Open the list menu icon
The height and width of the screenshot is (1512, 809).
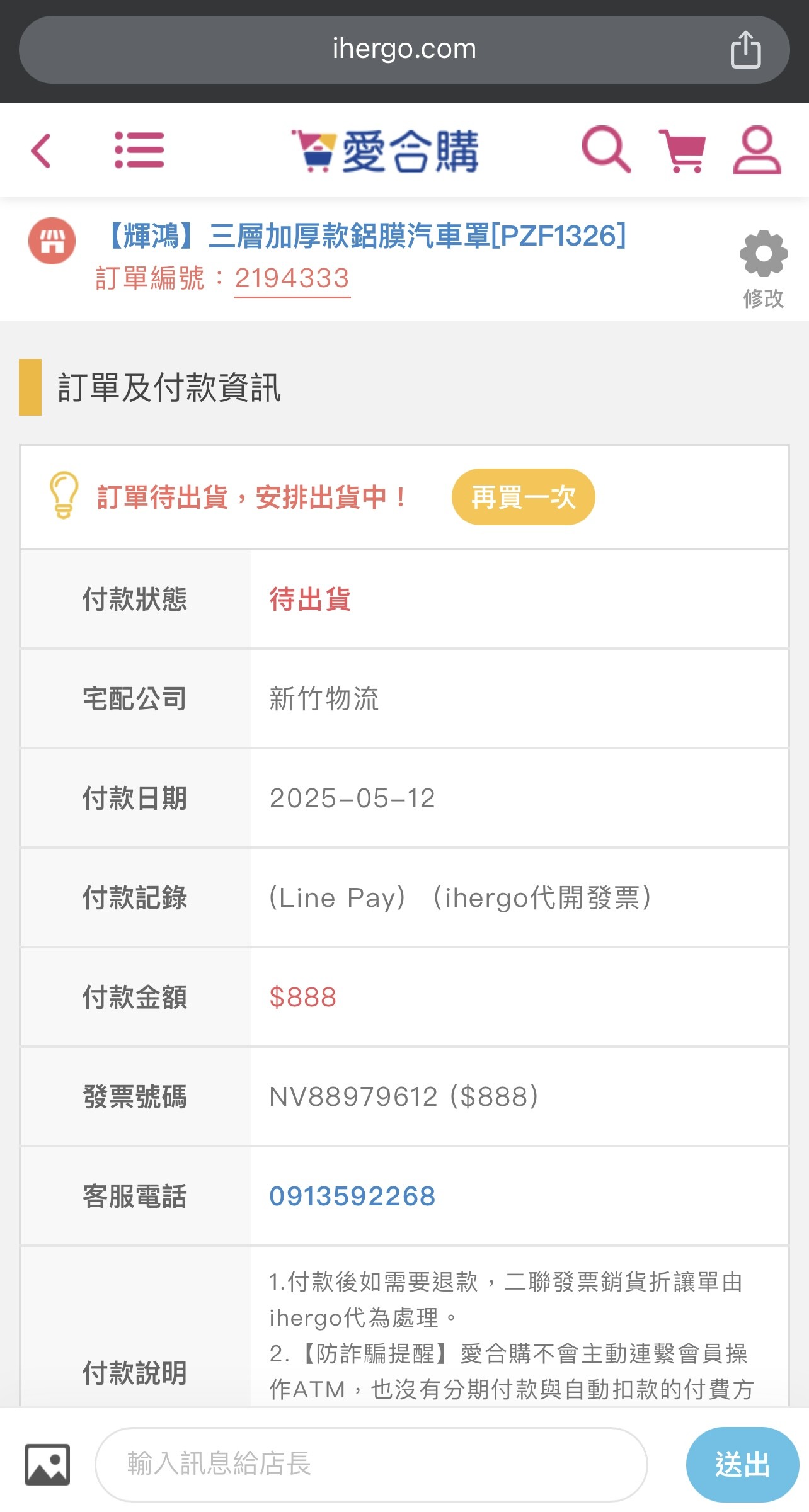point(139,150)
